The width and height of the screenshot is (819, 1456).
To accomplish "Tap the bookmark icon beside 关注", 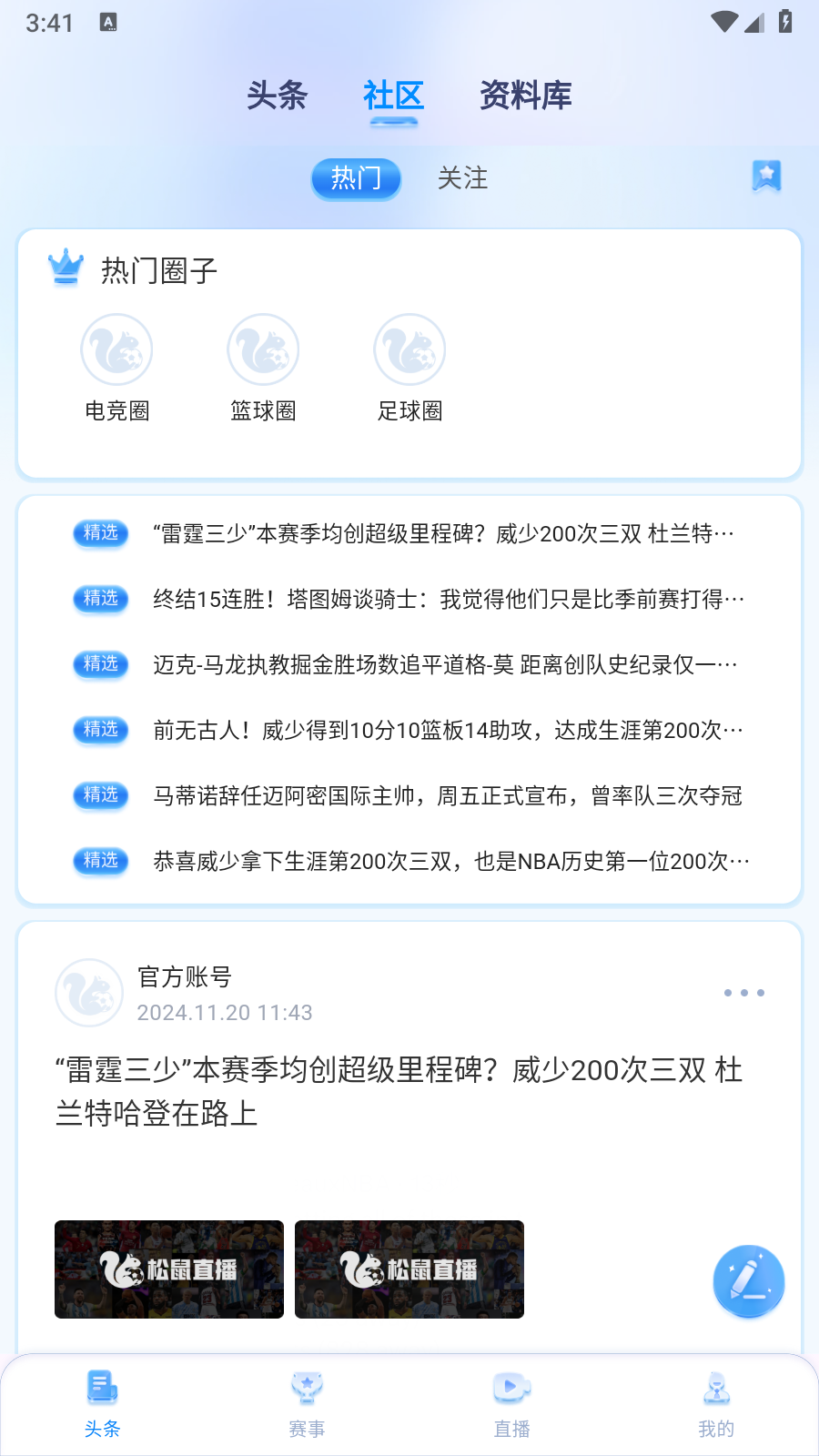I will [x=766, y=177].
